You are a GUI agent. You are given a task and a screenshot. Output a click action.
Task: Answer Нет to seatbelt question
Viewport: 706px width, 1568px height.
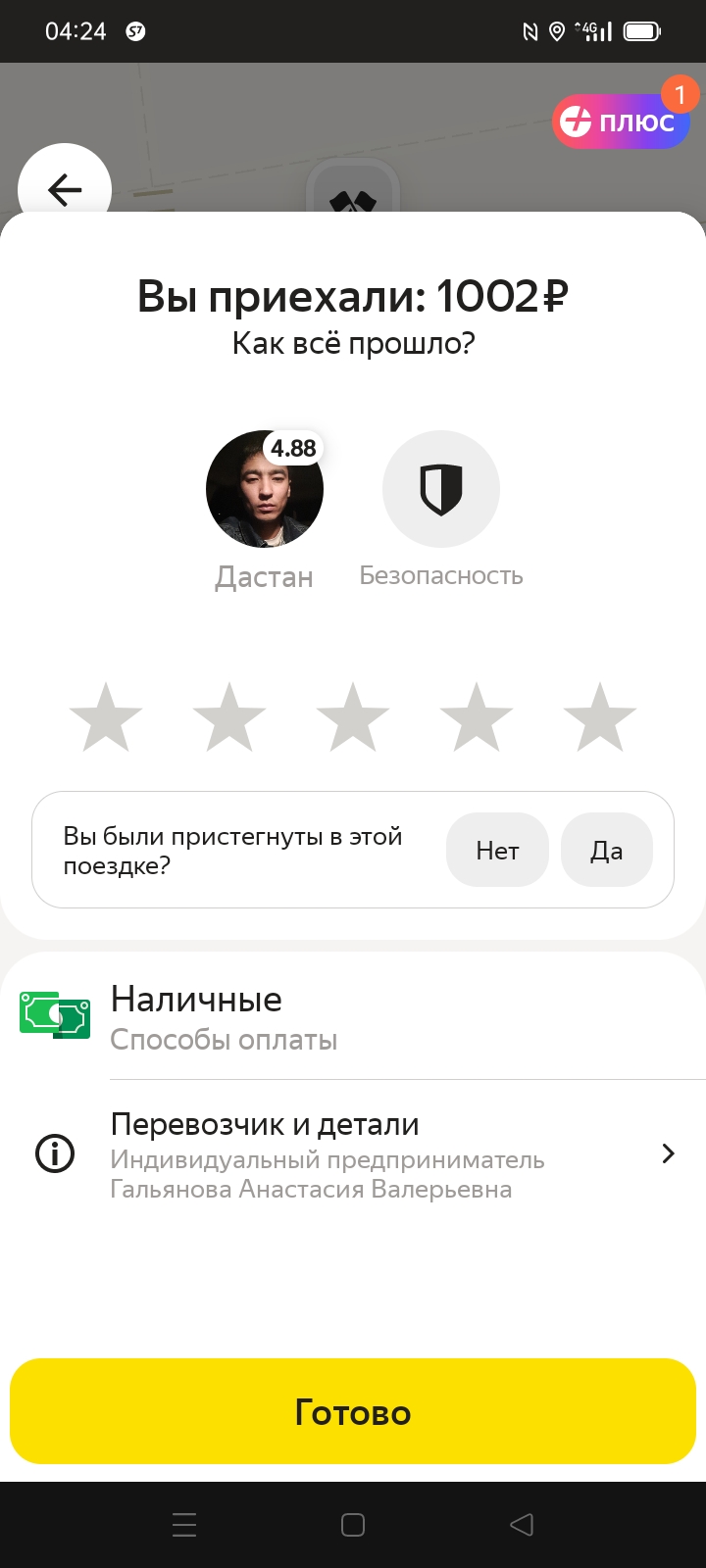coord(497,850)
